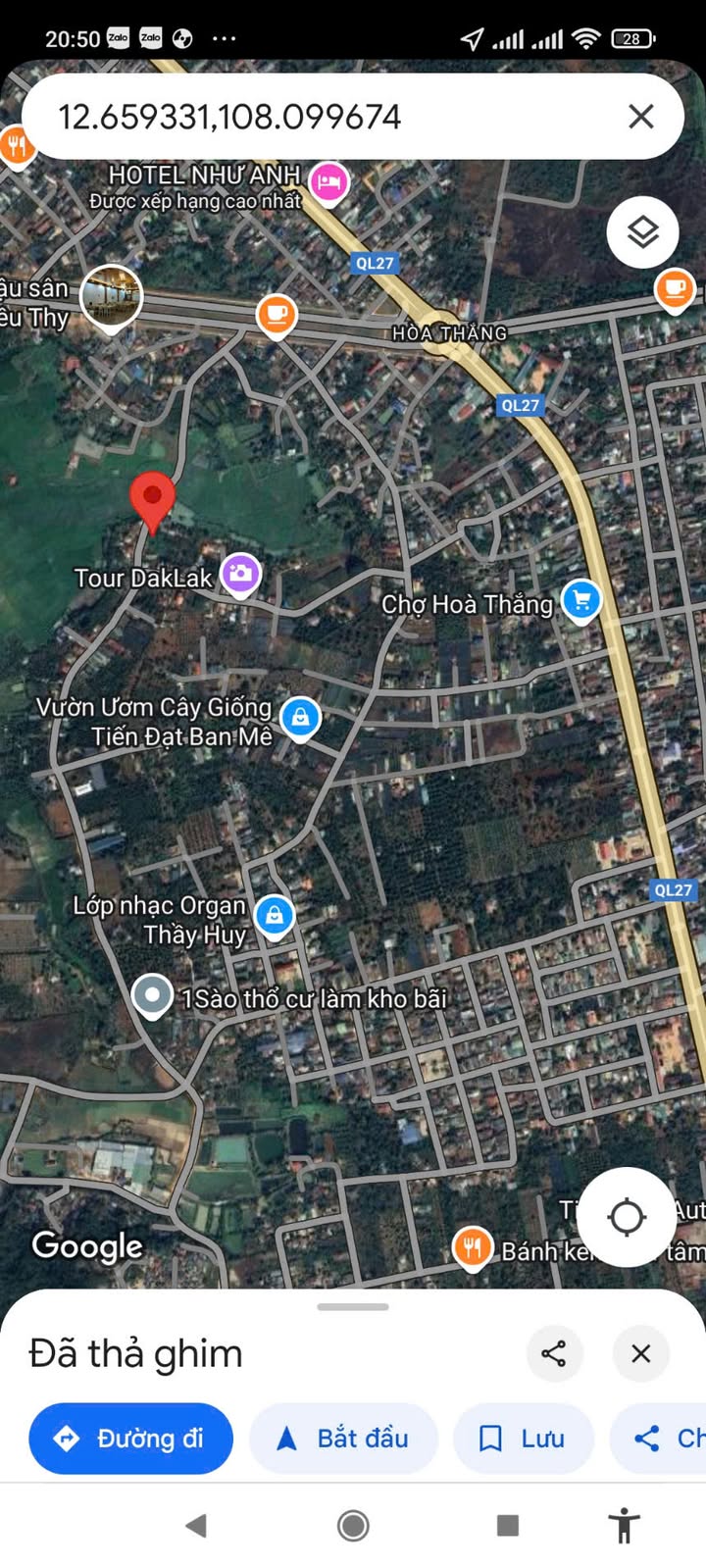706x1568 pixels.
Task: Go back with the system back button
Action: pyautogui.click(x=196, y=1525)
